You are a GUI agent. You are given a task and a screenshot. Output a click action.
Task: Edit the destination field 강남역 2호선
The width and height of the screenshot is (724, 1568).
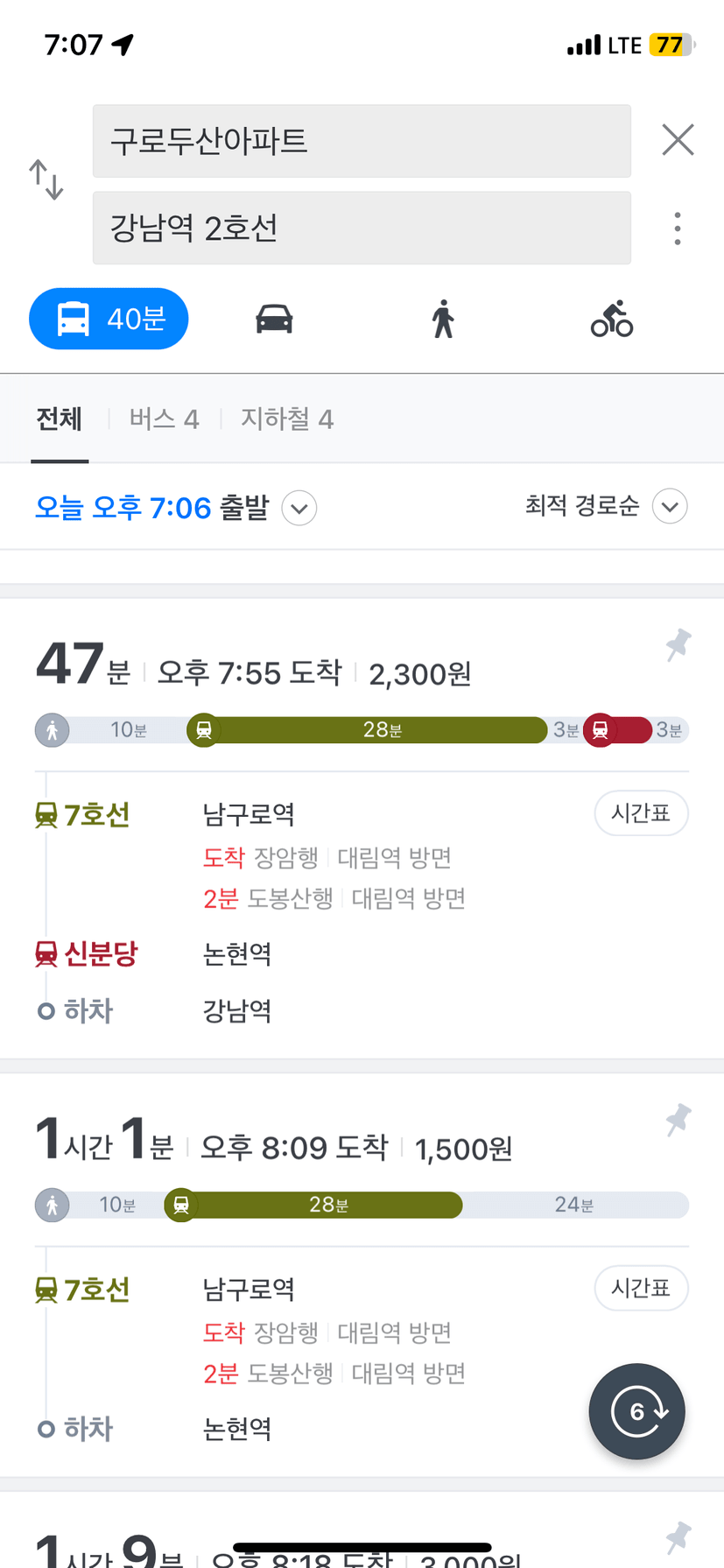pyautogui.click(x=362, y=228)
